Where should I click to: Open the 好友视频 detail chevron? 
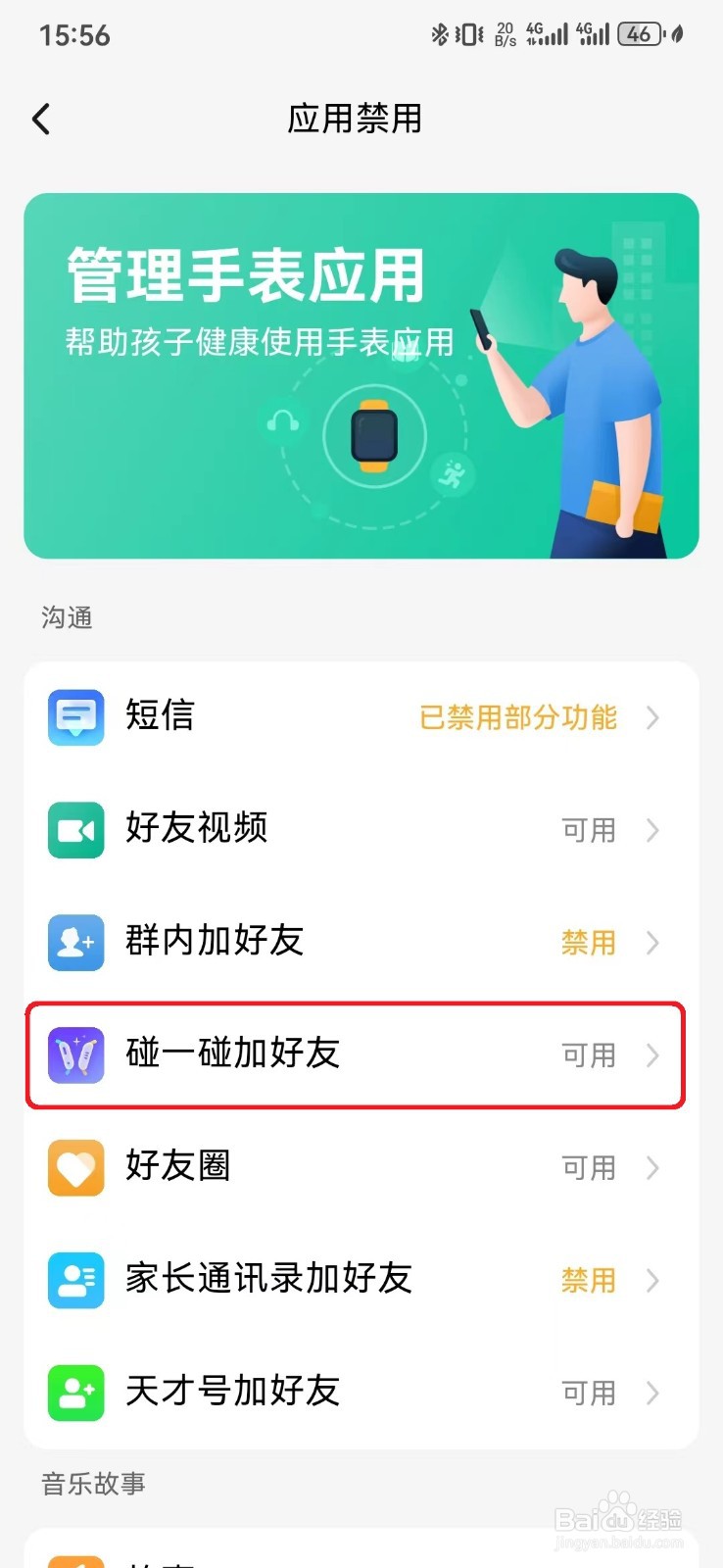coord(652,830)
